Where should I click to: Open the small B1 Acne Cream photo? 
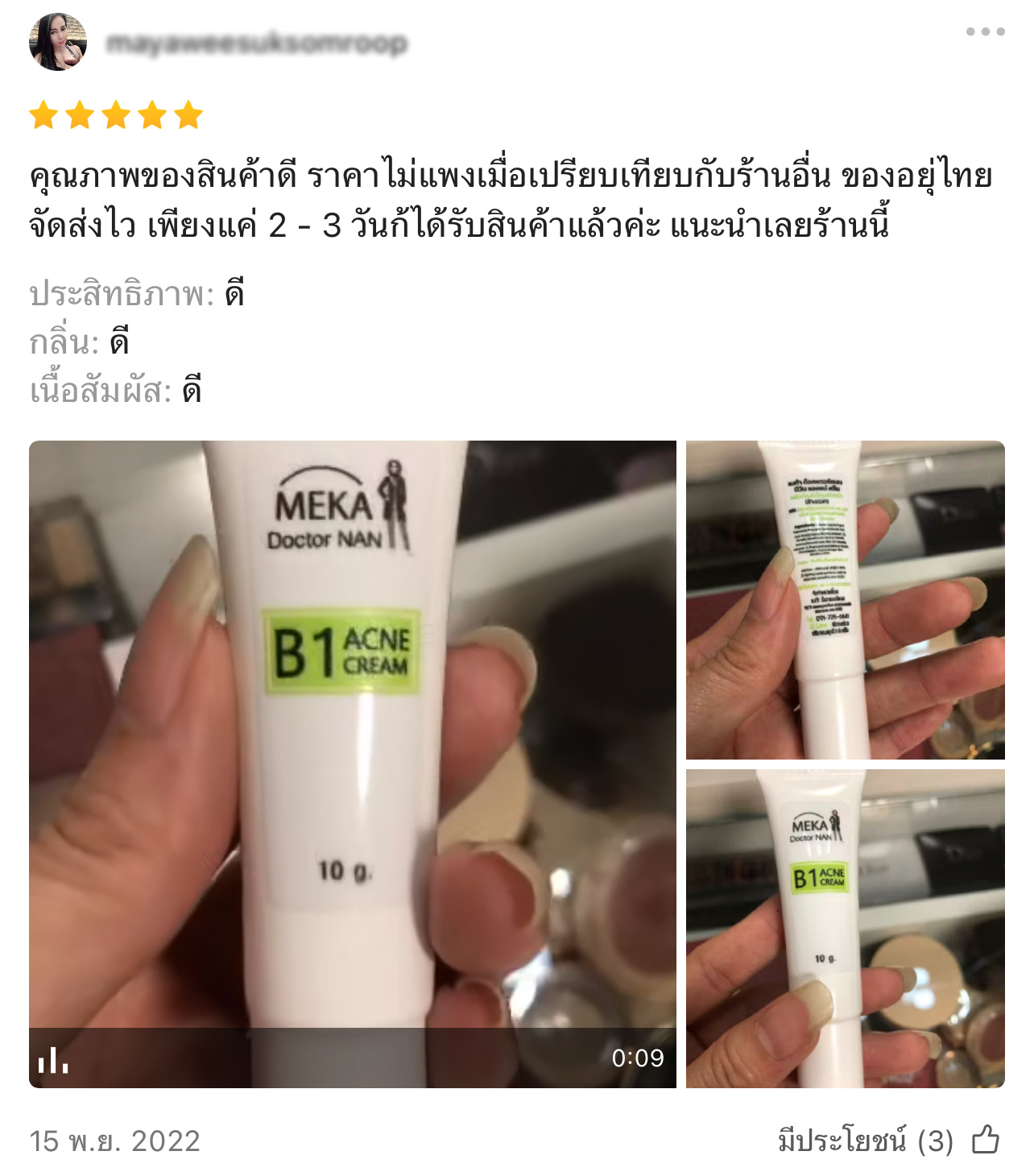point(845,928)
